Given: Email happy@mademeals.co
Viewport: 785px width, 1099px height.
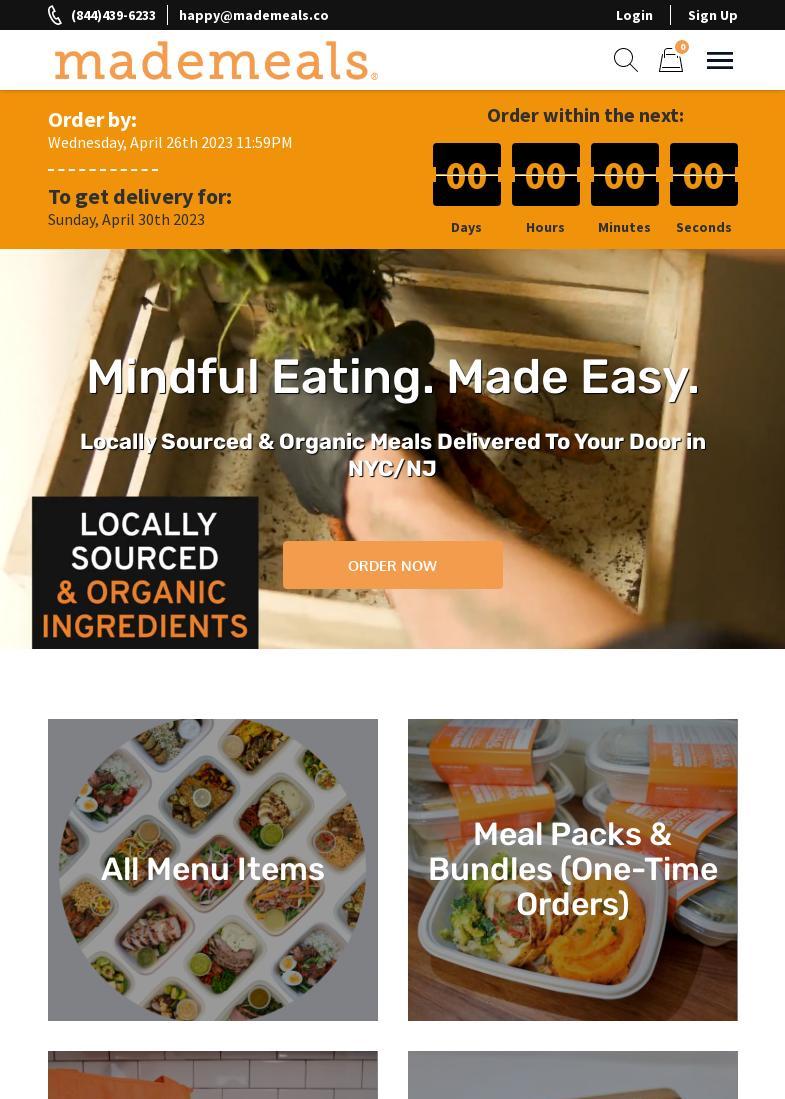Looking at the screenshot, I should 253,15.
